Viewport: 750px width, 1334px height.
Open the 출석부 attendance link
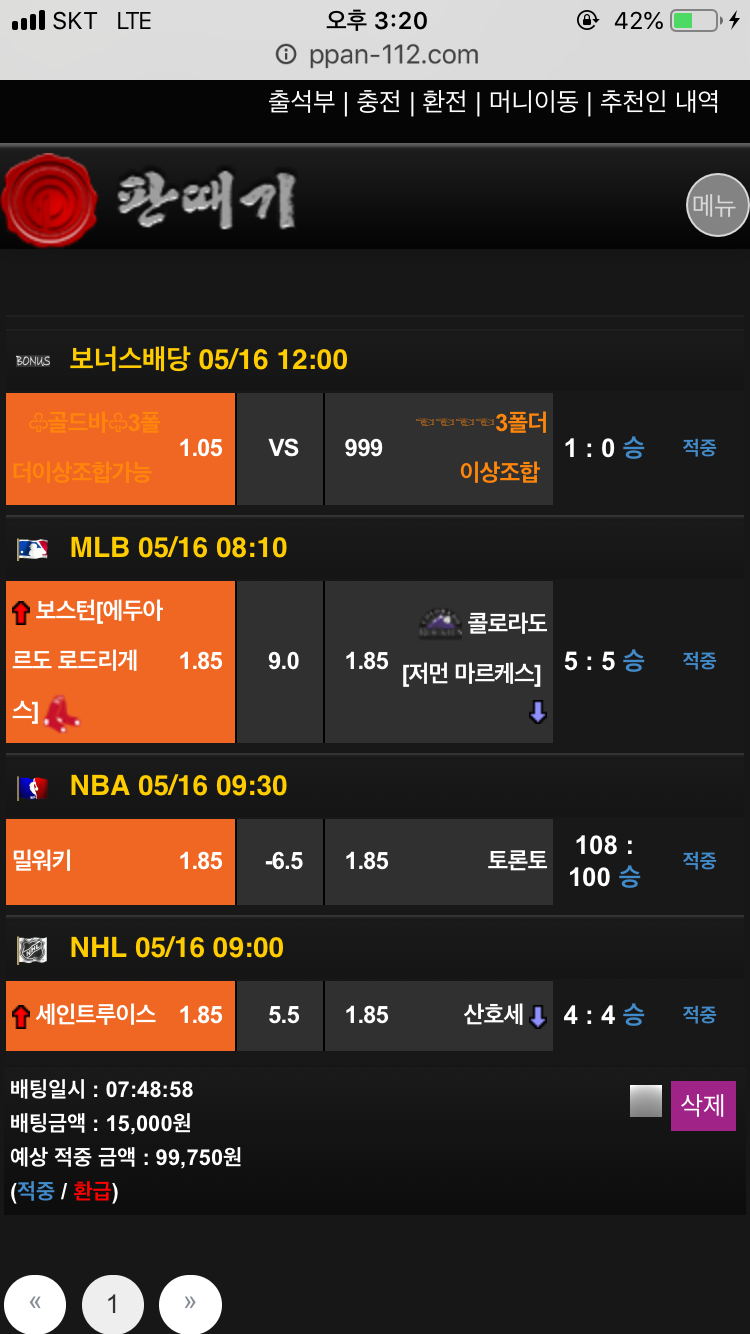point(301,102)
